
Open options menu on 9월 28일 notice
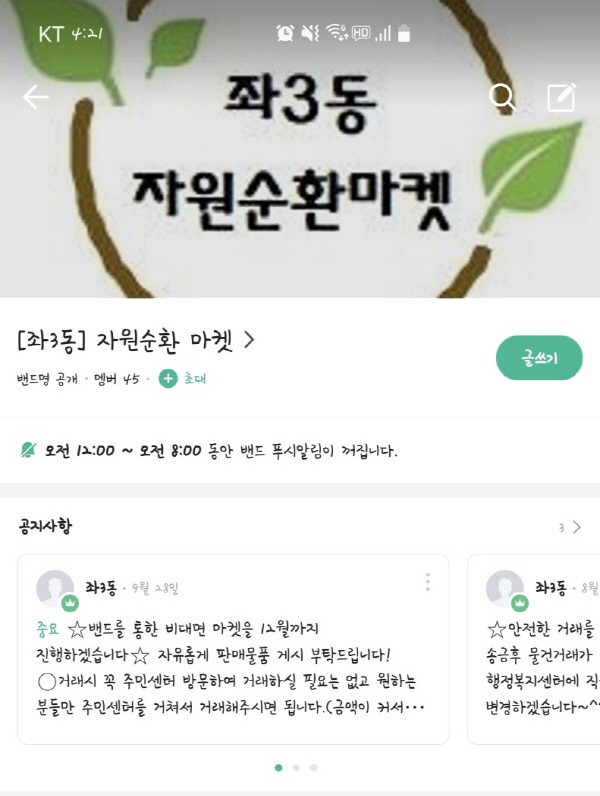click(427, 582)
